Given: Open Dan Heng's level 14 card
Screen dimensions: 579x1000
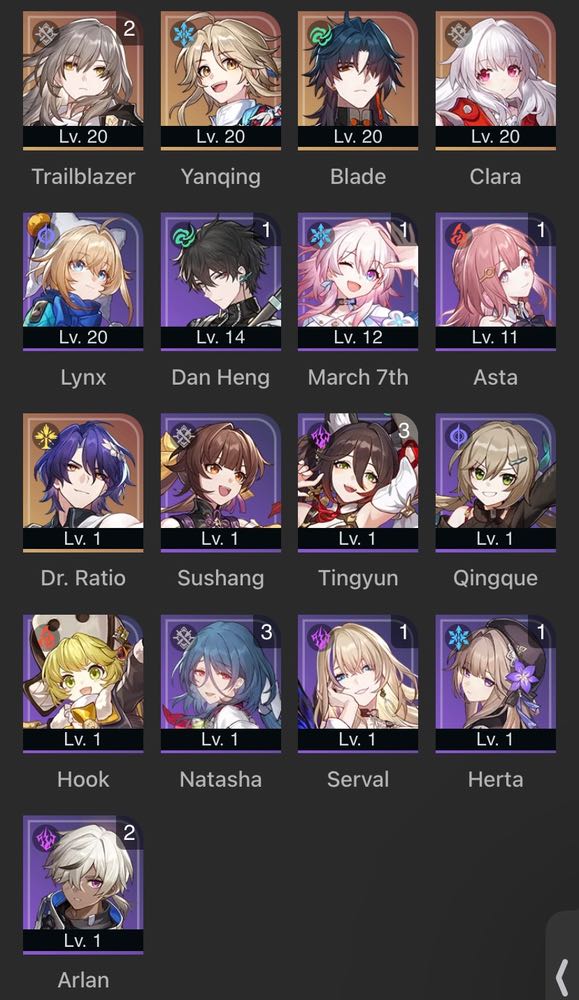Looking at the screenshot, I should [221, 282].
